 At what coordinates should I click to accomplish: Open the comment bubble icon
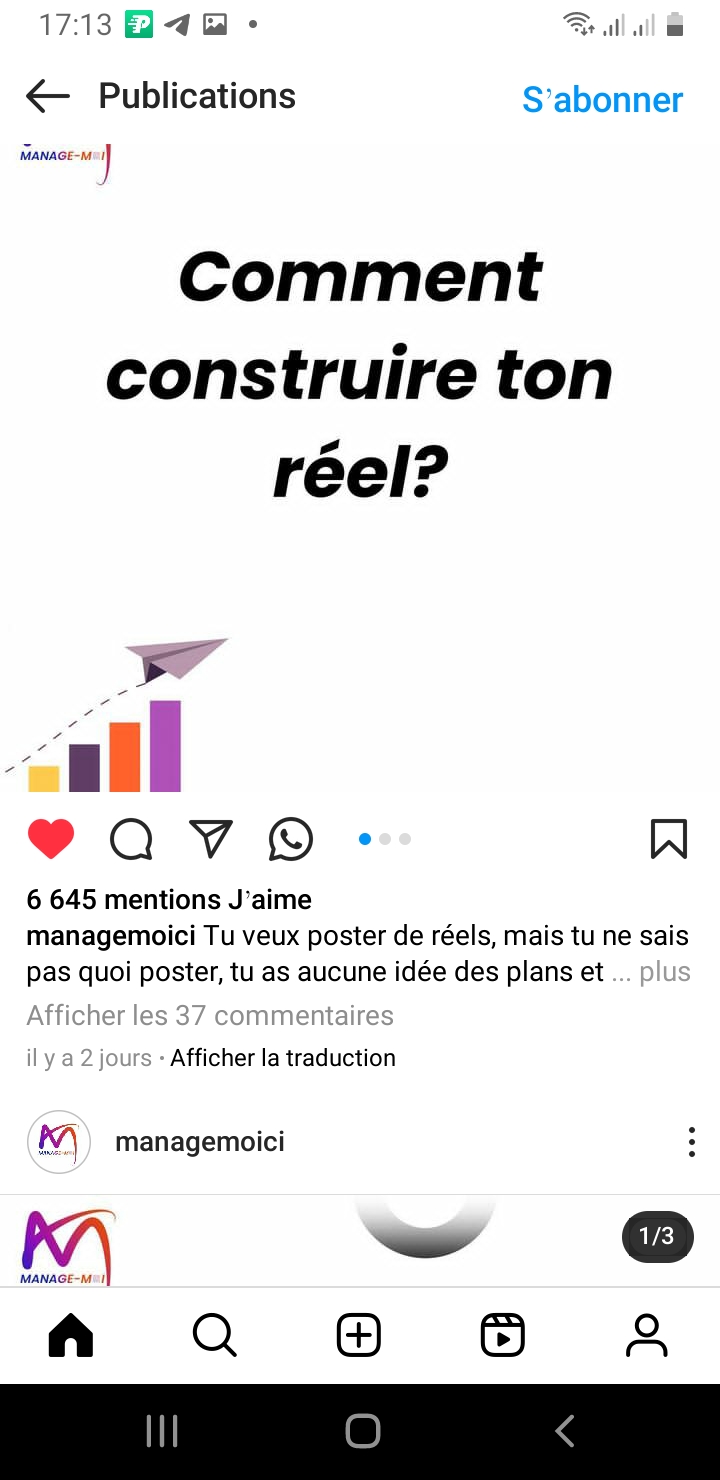(131, 839)
